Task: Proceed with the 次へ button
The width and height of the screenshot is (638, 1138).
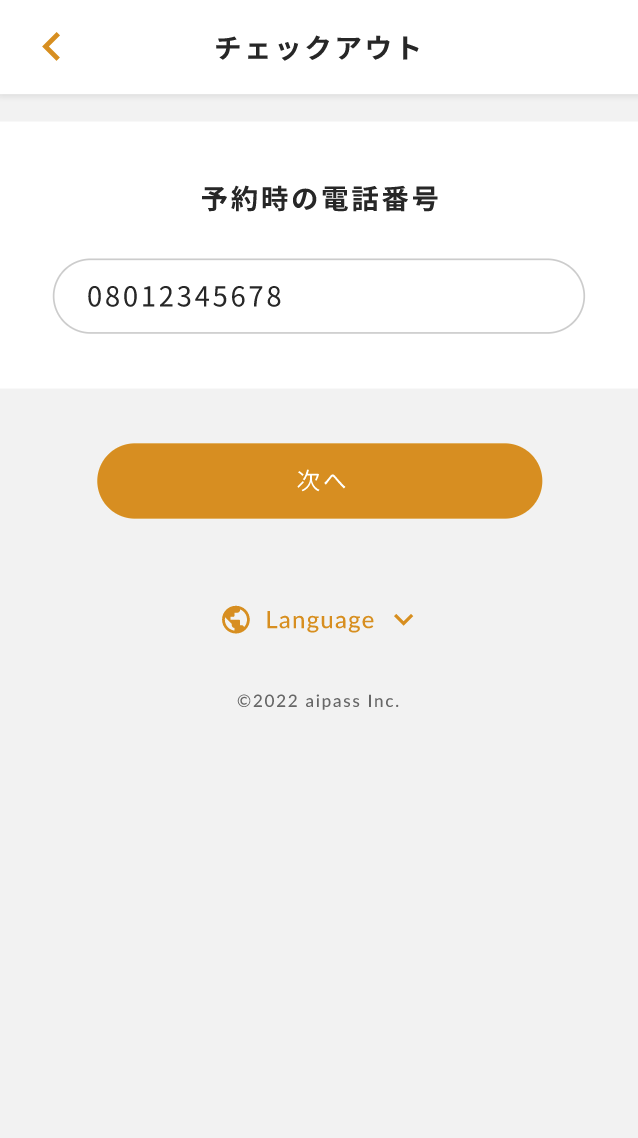Action: pos(319,481)
